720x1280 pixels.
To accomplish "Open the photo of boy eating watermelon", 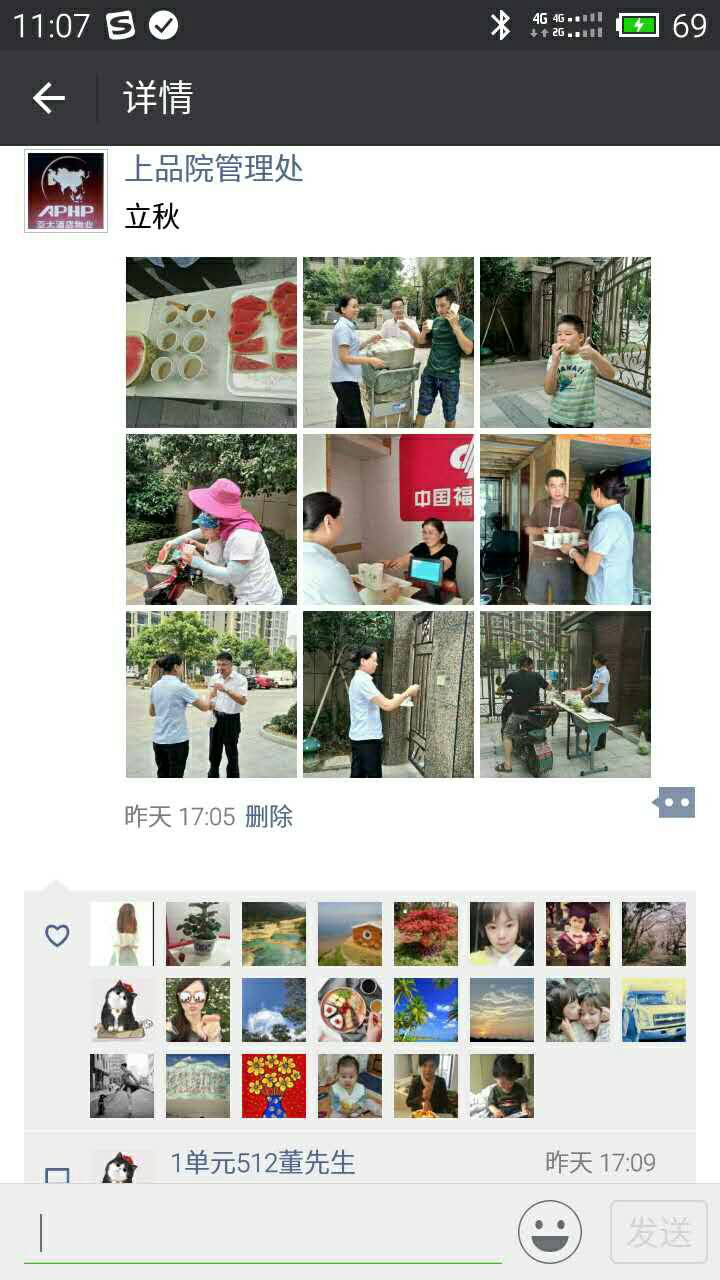I will point(565,342).
